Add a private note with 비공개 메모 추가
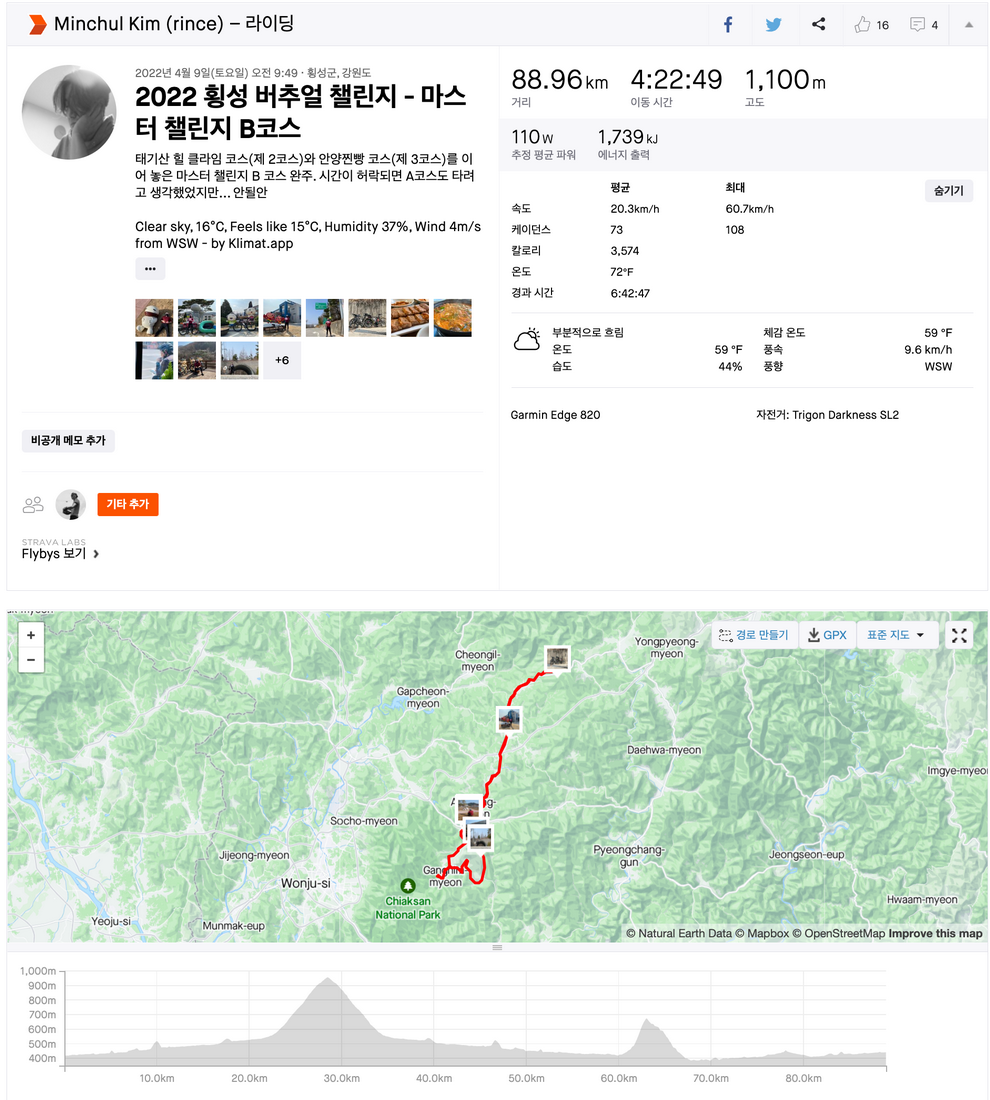The width and height of the screenshot is (990, 1100). [68, 440]
